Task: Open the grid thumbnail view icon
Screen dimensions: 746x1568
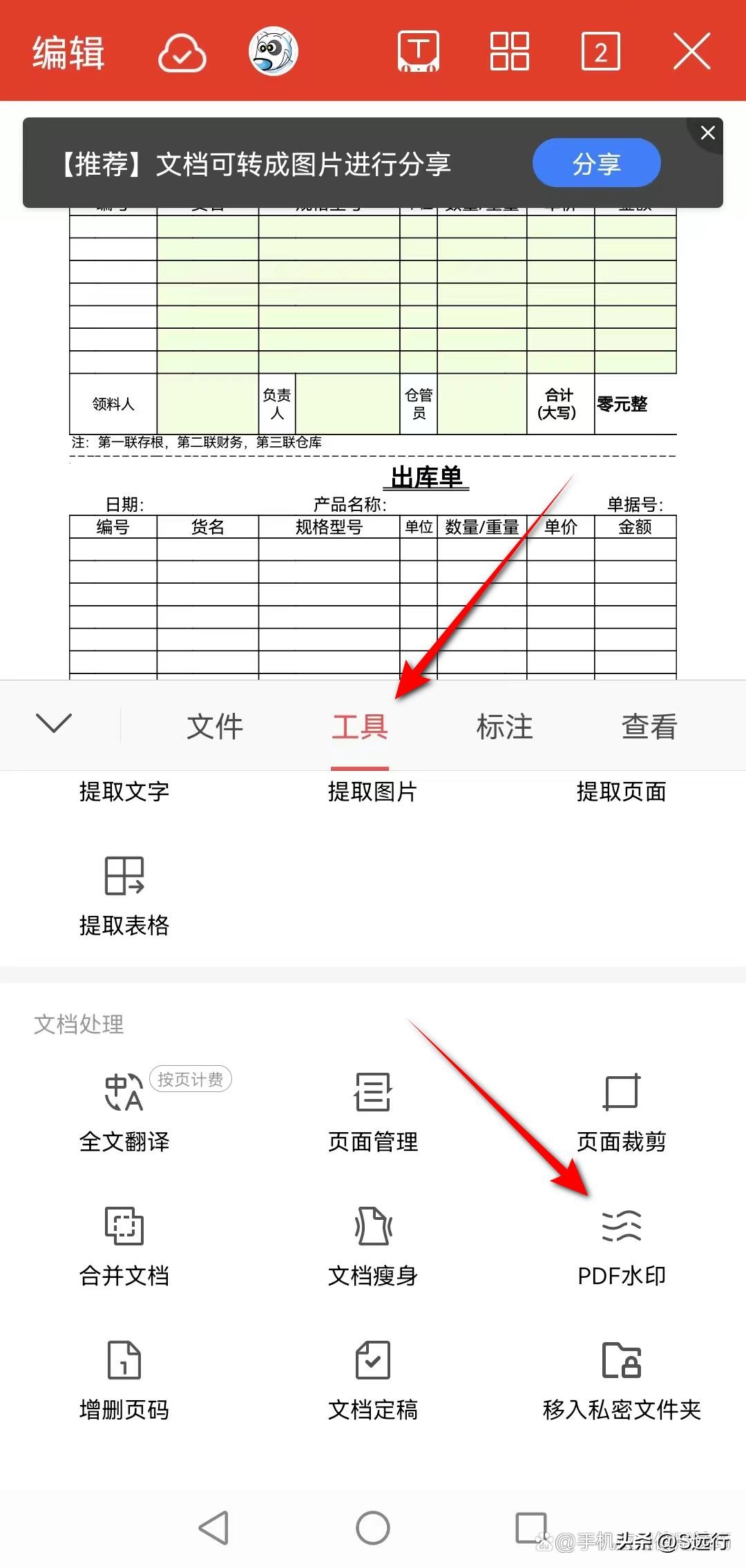Action: [509, 52]
